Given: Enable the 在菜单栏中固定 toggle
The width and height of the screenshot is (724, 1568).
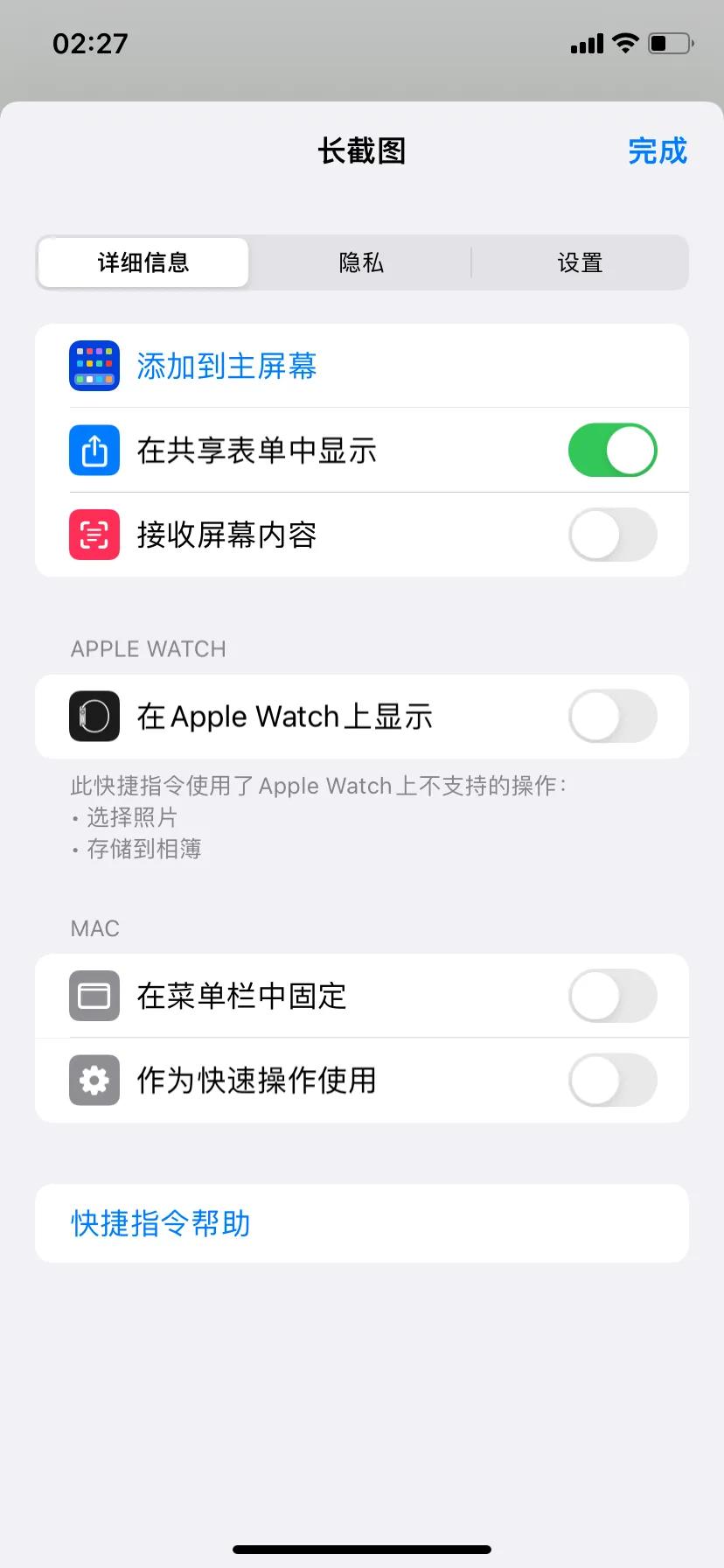Looking at the screenshot, I should click(612, 996).
